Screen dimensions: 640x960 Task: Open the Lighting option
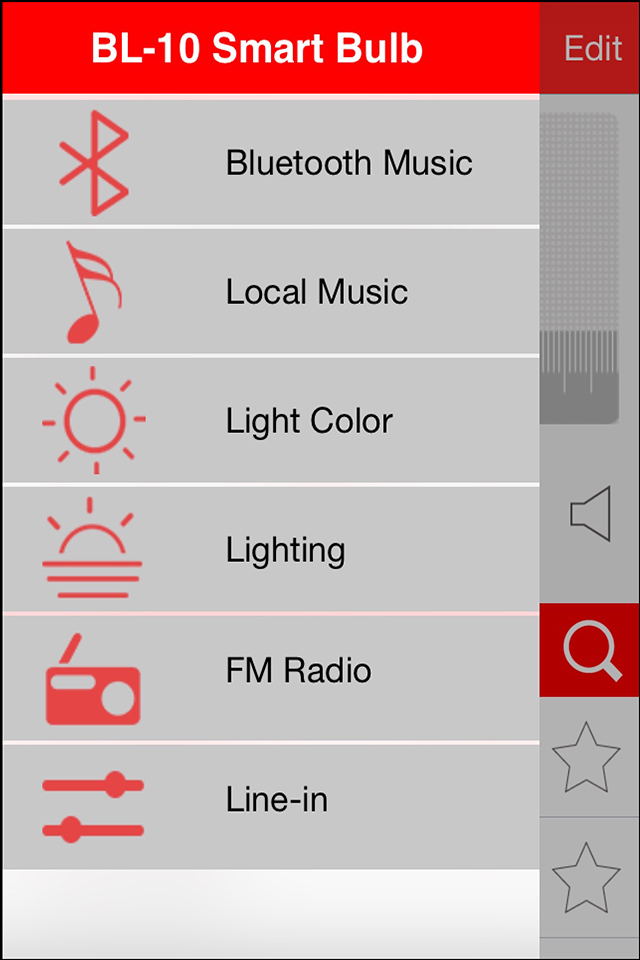pos(270,550)
